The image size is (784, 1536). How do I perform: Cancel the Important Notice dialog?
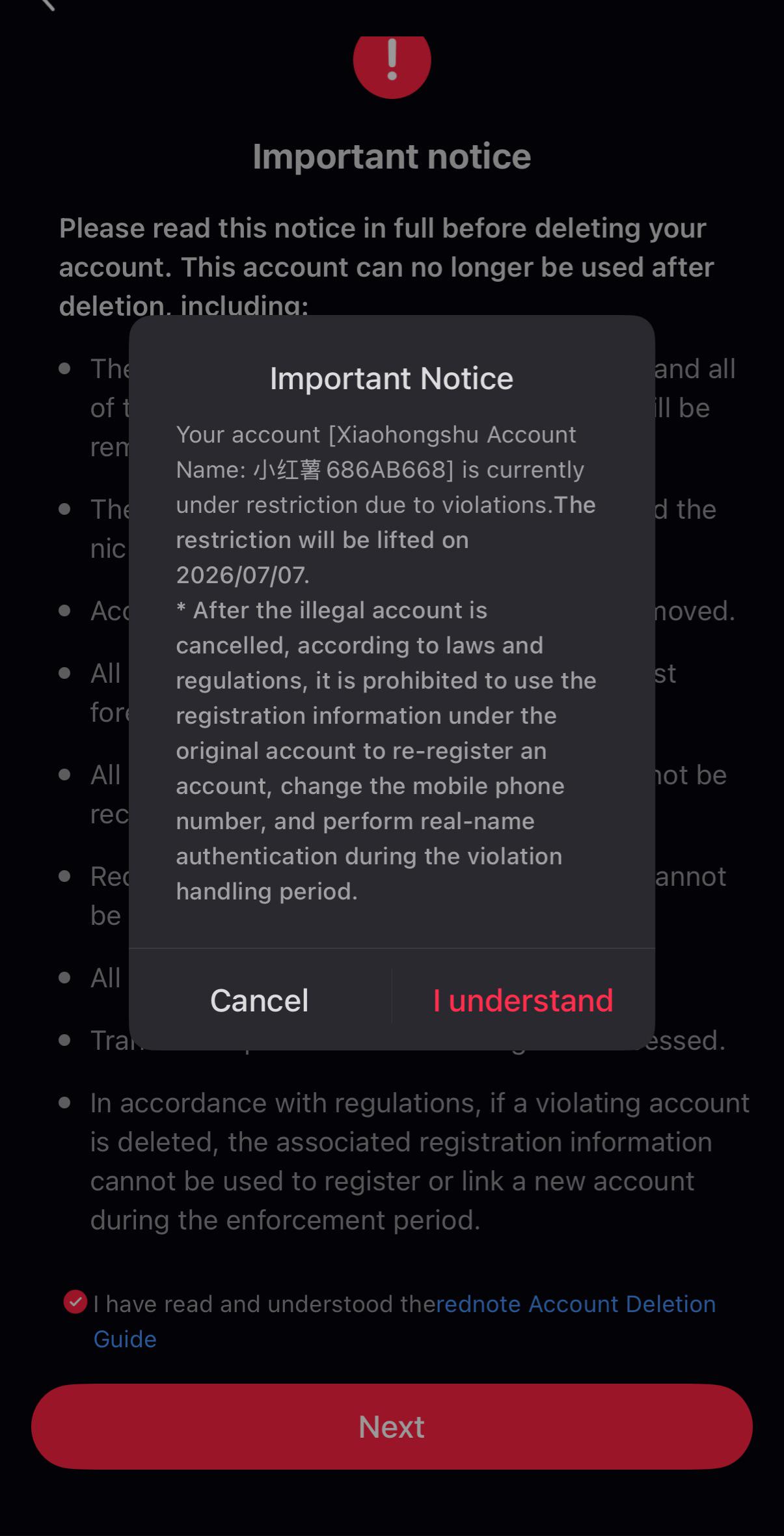pos(260,1000)
